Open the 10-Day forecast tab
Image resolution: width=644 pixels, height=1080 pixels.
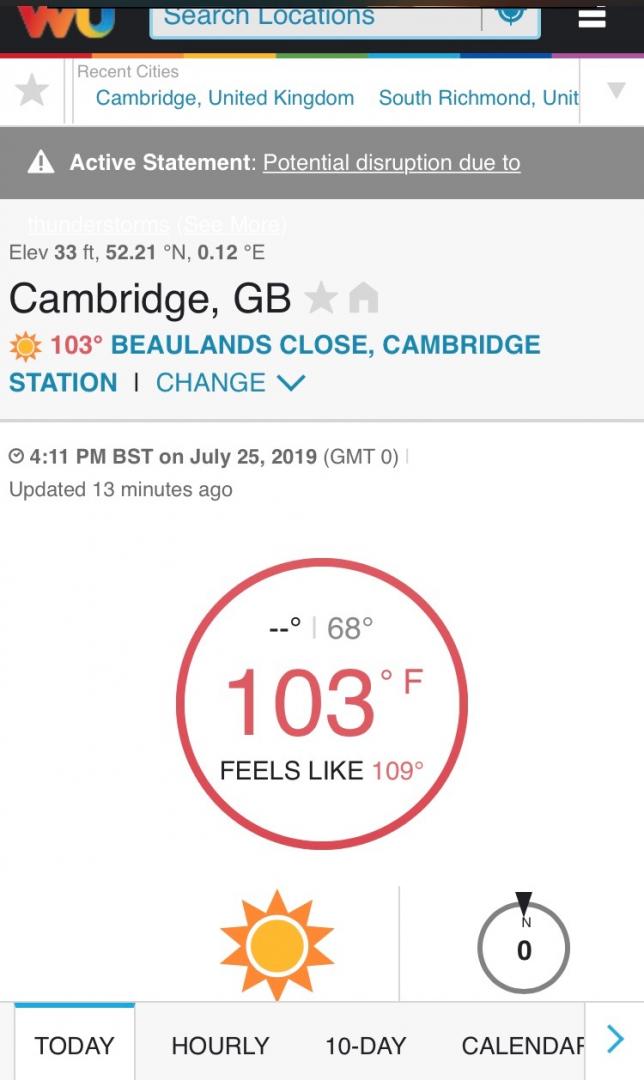pos(365,1046)
